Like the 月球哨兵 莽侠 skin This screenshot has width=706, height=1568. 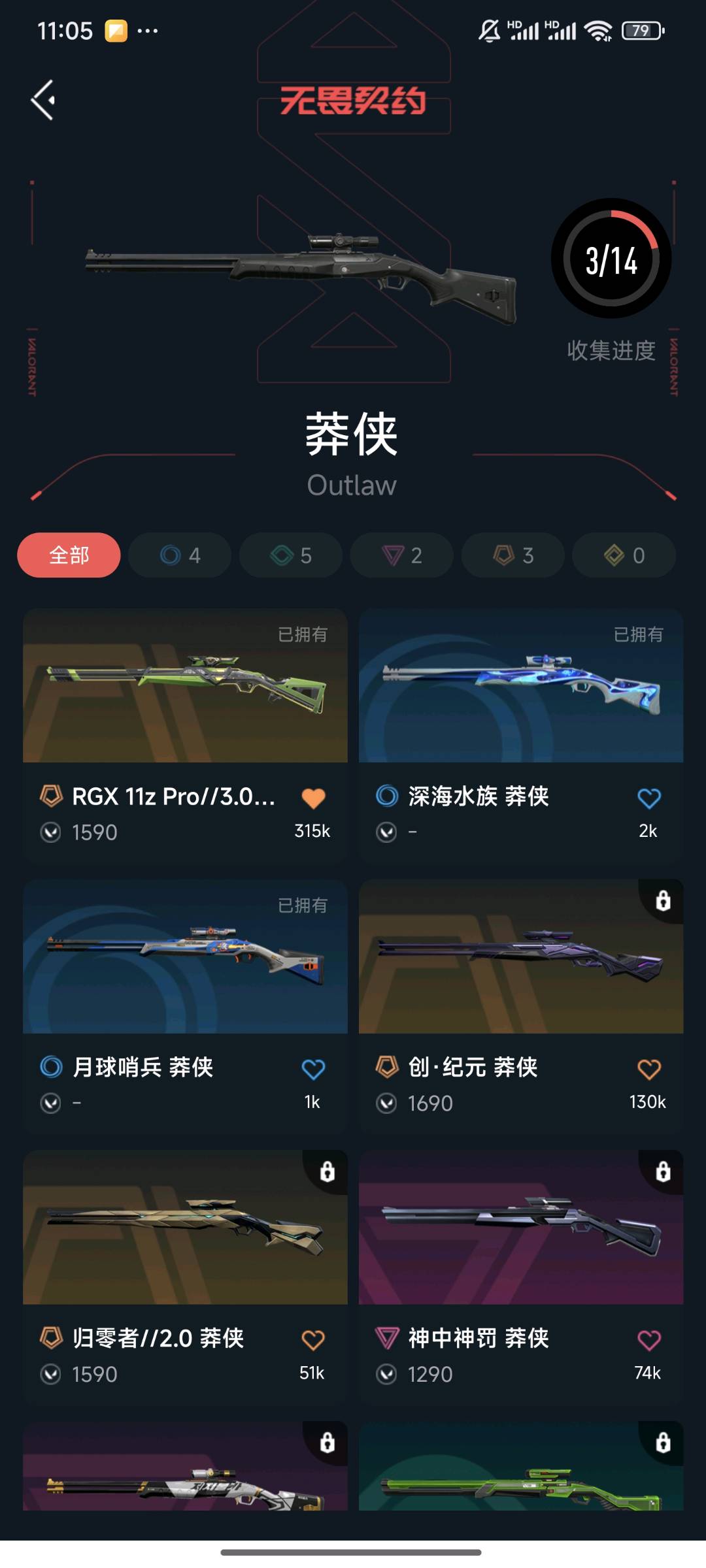click(x=313, y=1070)
